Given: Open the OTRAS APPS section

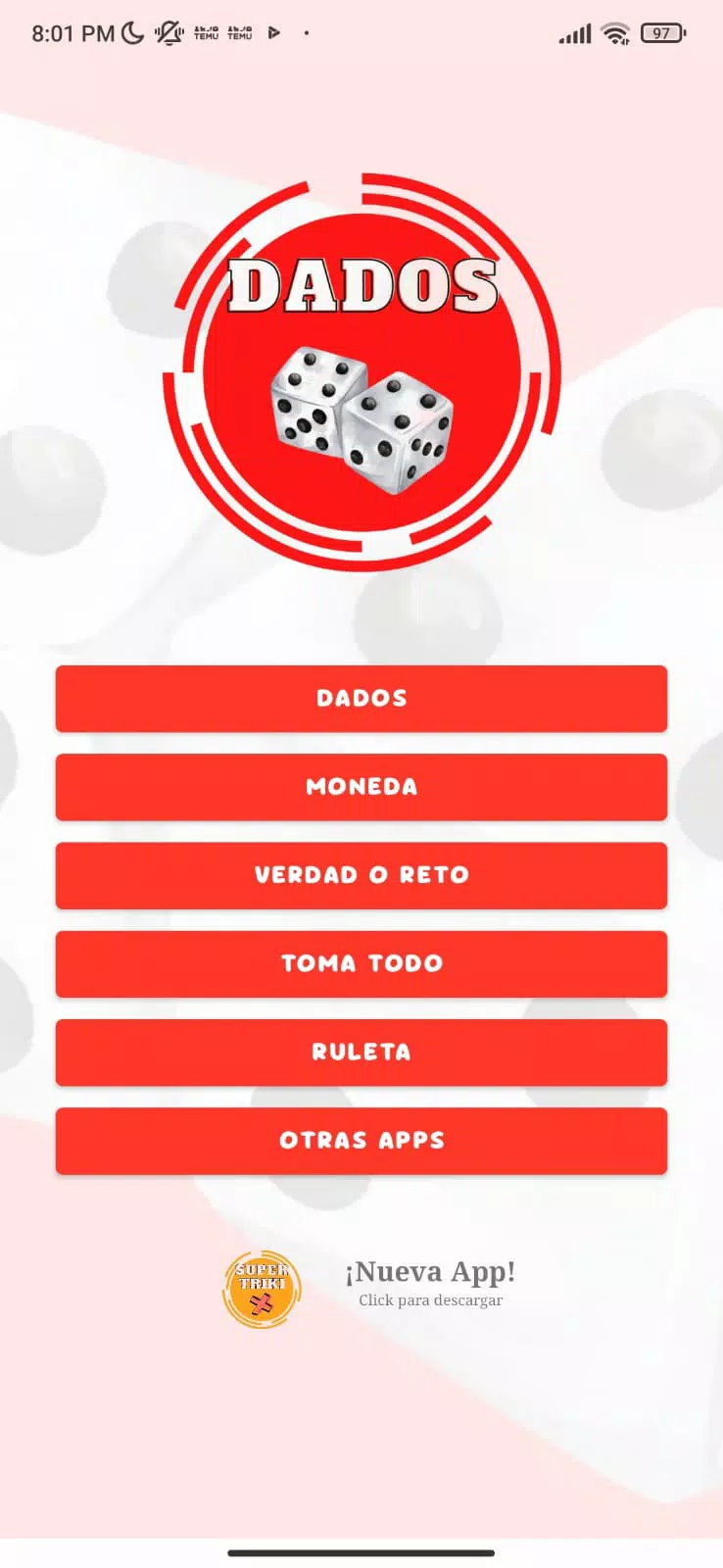Looking at the screenshot, I should pyautogui.click(x=361, y=1141).
